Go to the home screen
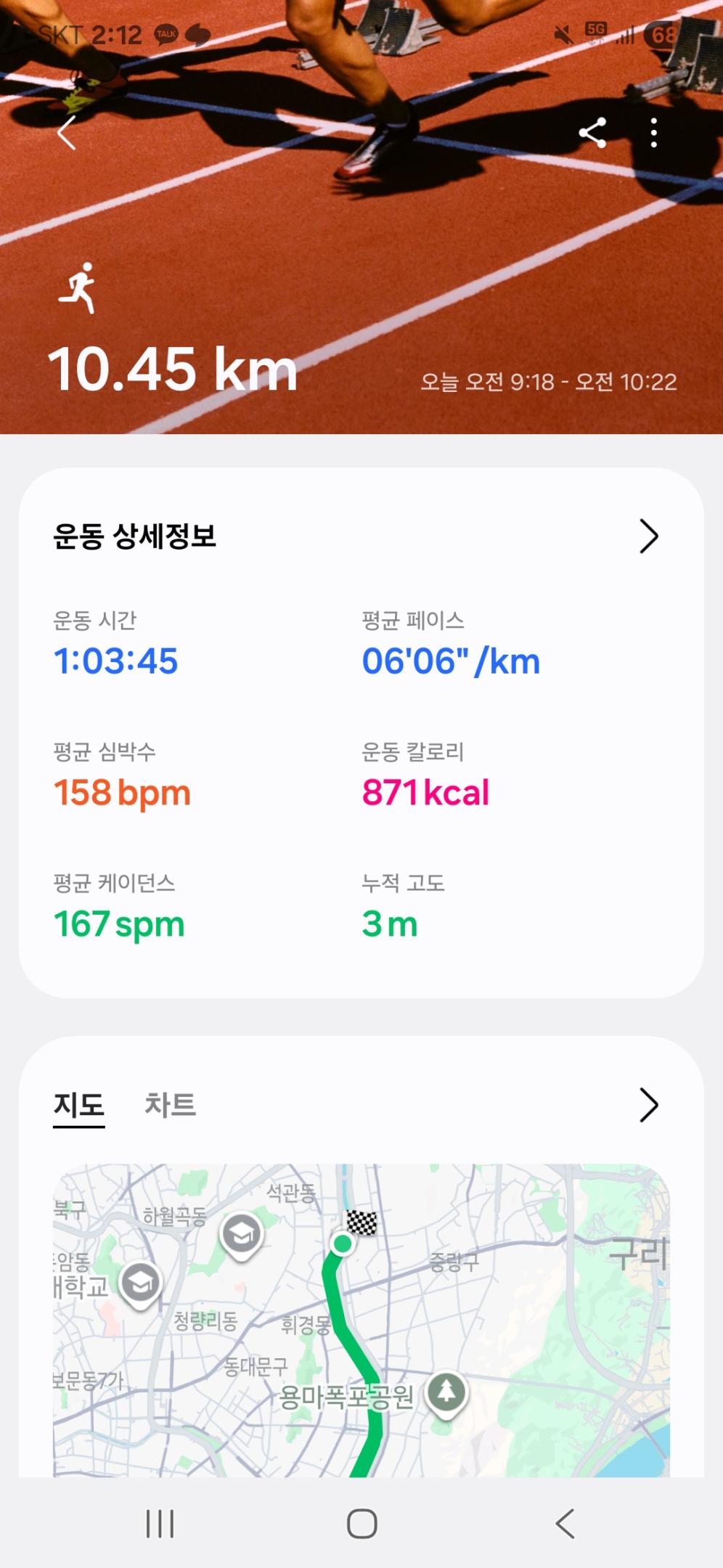This screenshot has width=723, height=1568. click(x=361, y=1523)
